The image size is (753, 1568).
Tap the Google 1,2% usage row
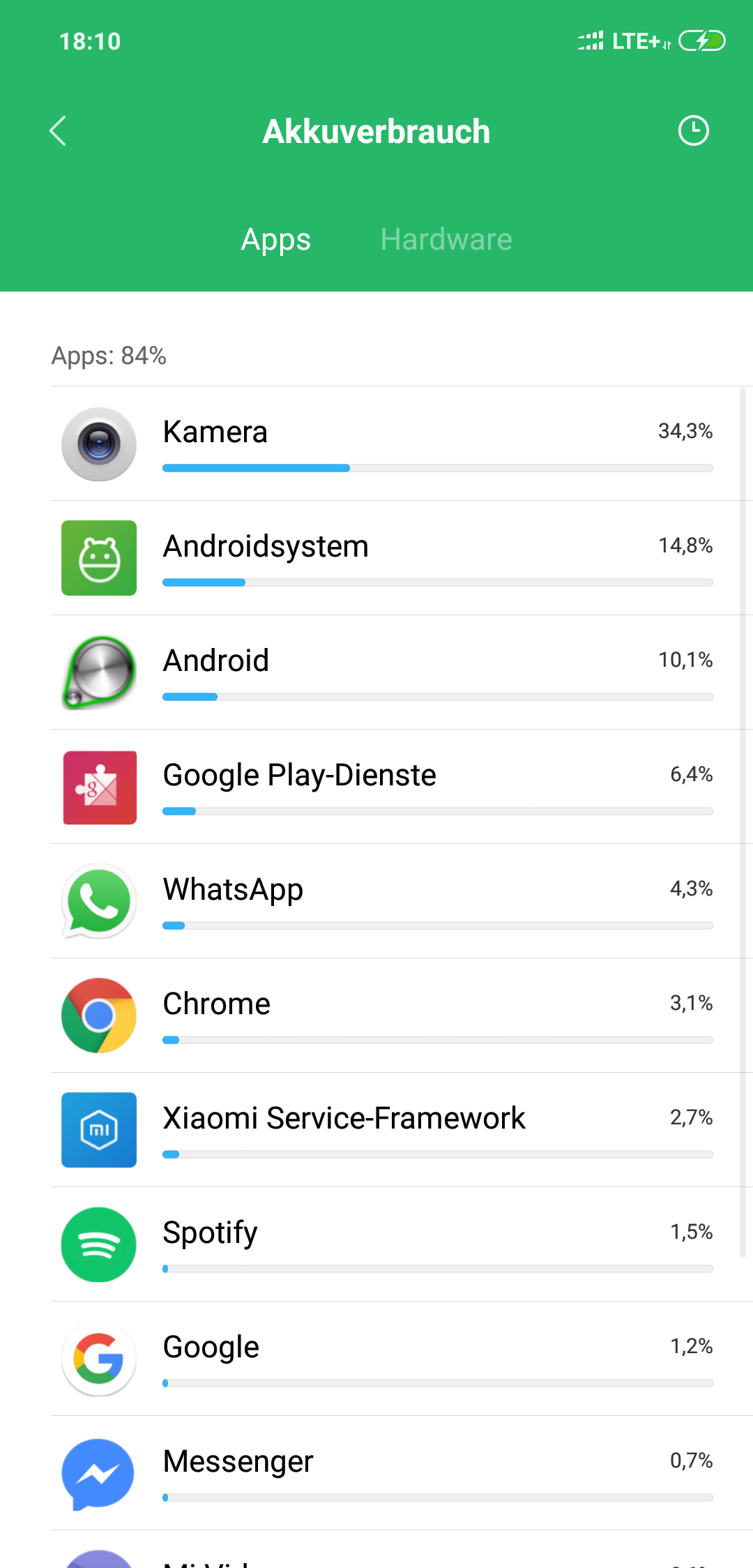coord(402,1359)
